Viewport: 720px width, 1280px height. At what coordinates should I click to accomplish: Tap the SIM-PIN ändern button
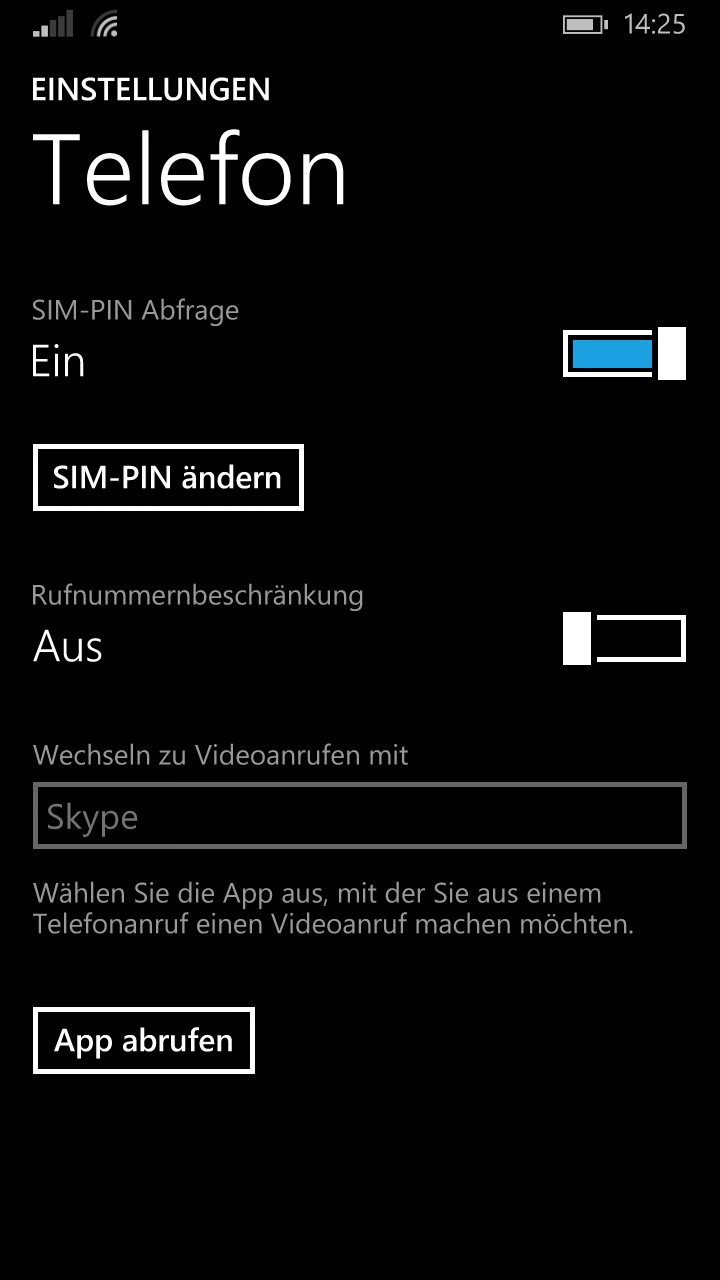168,478
